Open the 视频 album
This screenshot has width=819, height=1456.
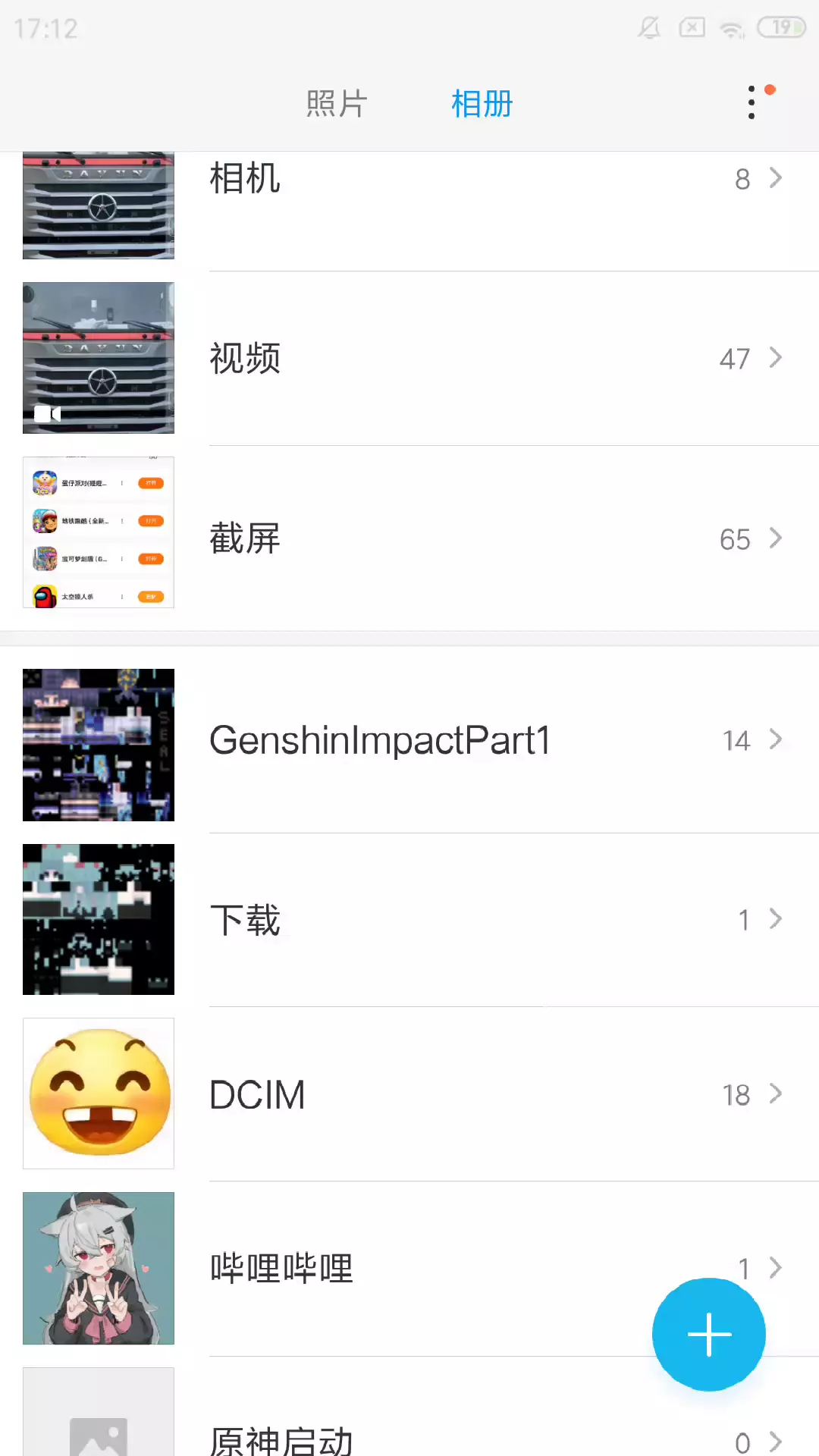tap(409, 358)
